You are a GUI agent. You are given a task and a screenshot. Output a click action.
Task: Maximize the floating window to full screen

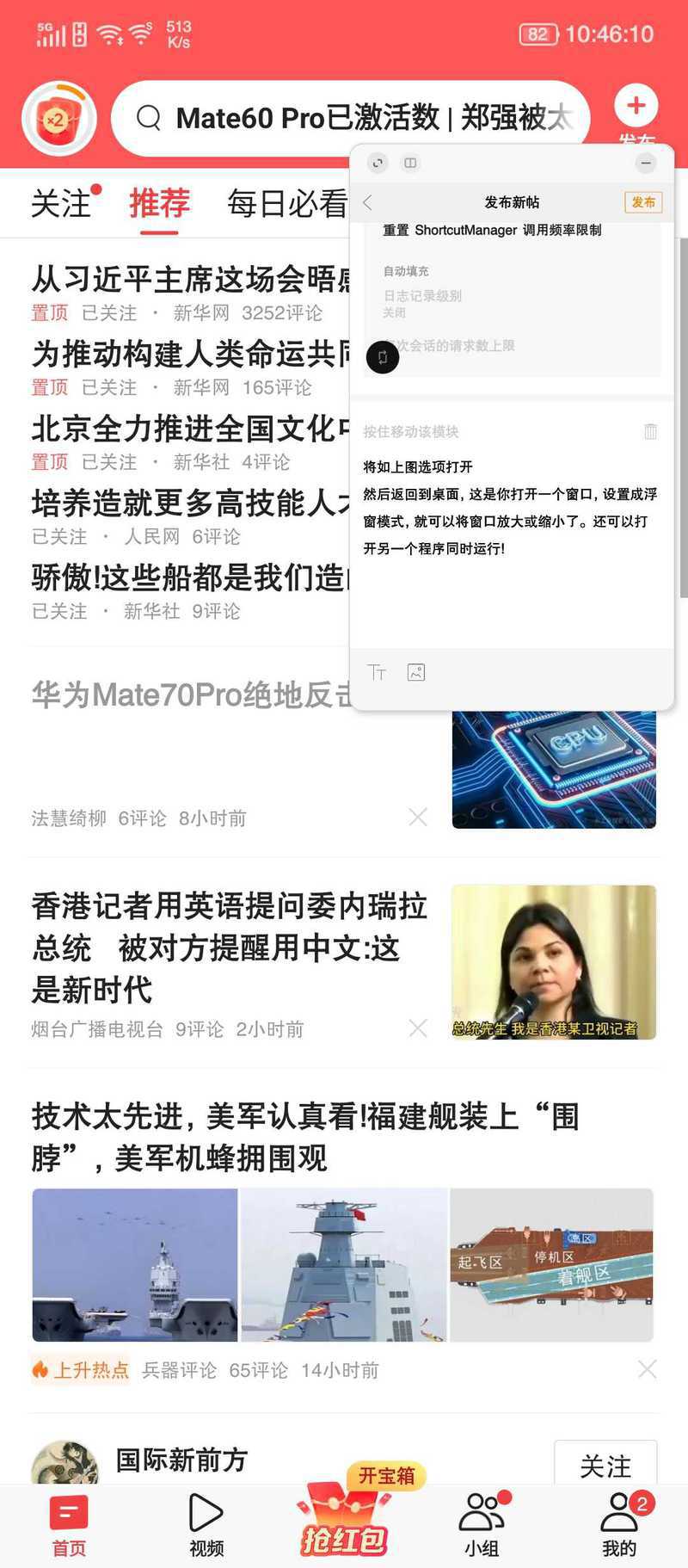click(378, 163)
